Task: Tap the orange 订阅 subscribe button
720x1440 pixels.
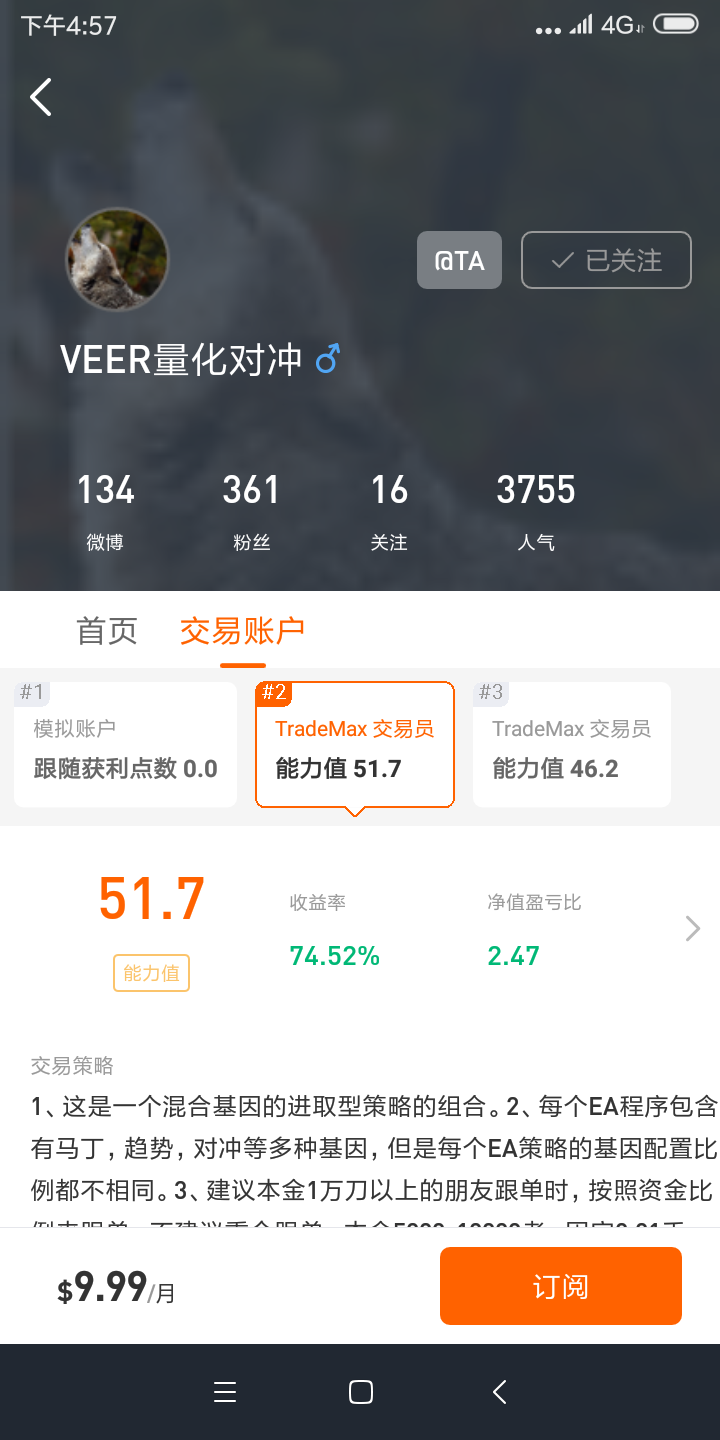Action: (561, 1286)
